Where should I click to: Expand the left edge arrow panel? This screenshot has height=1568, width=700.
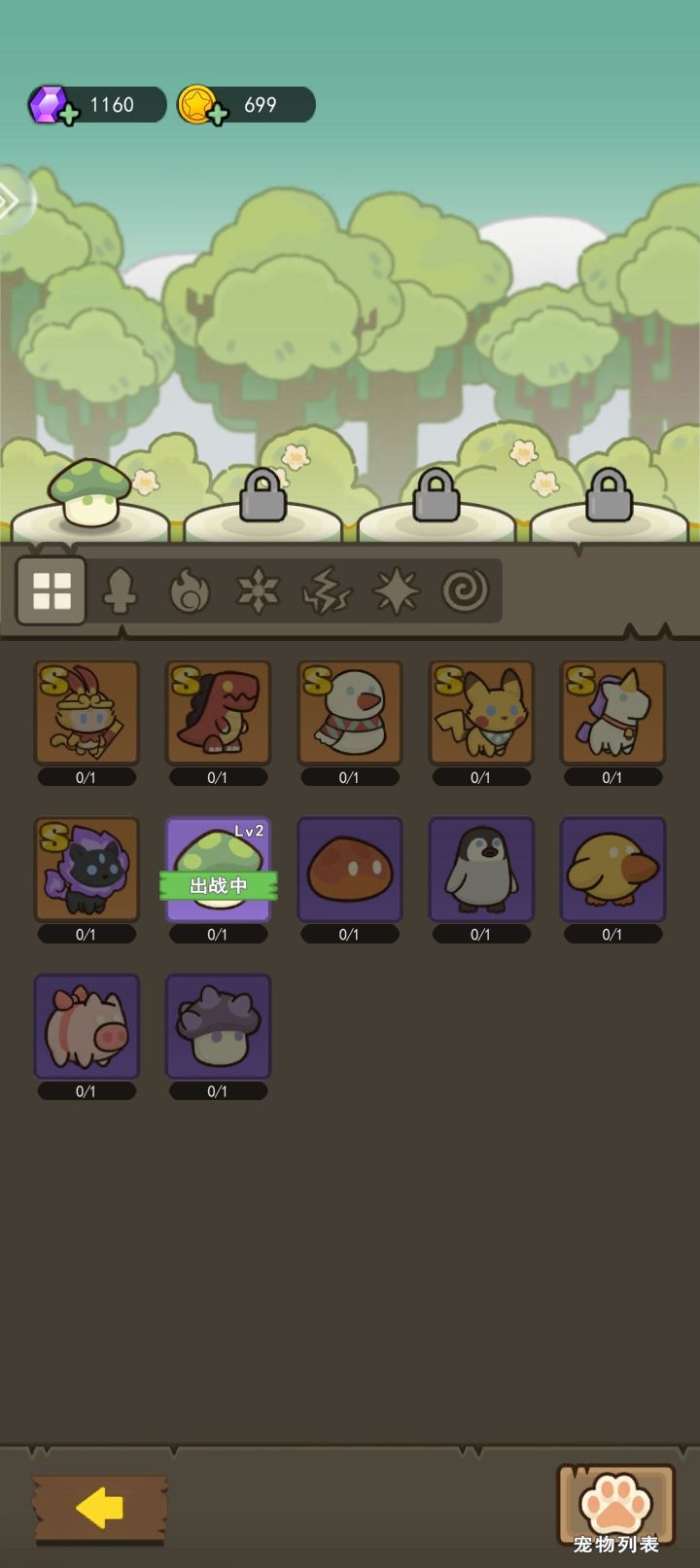[x=10, y=199]
